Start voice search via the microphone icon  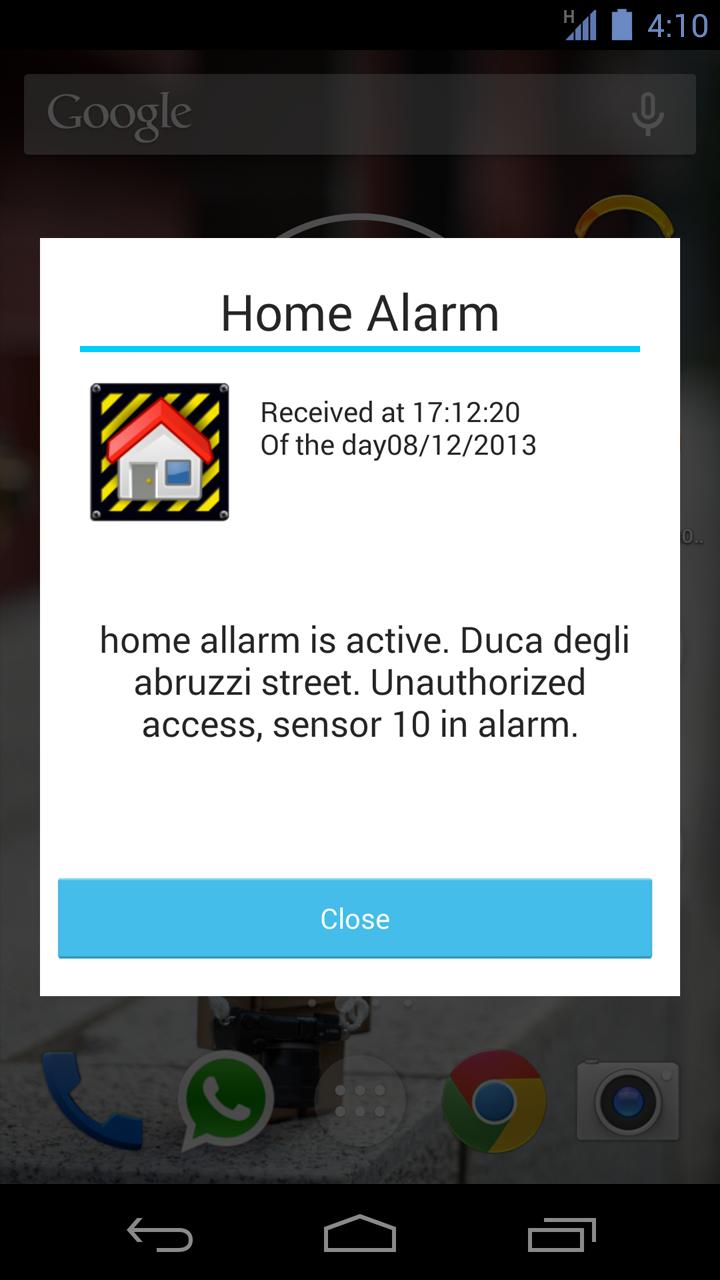pyautogui.click(x=647, y=113)
